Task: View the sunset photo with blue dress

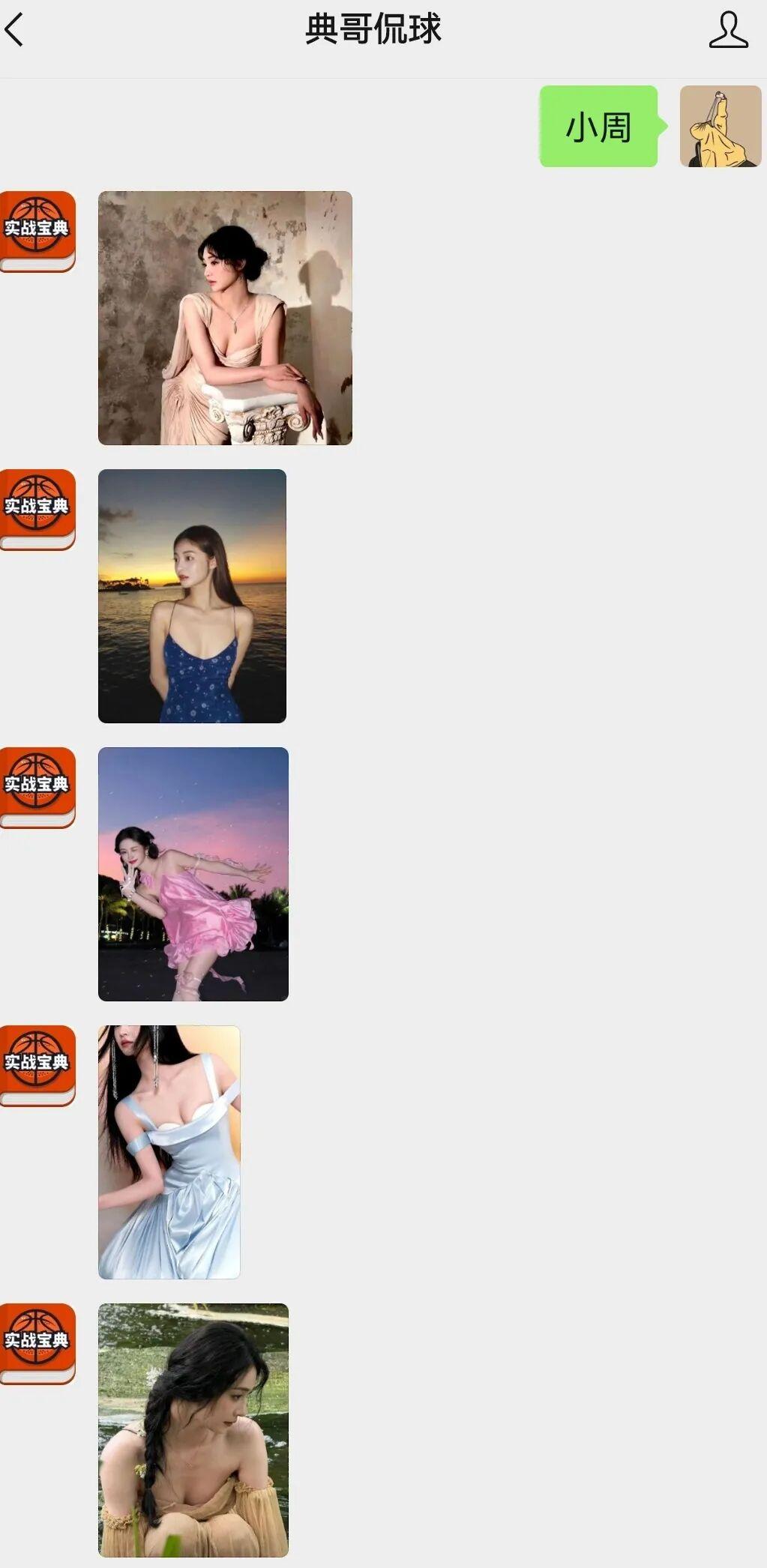Action: pyautogui.click(x=192, y=596)
